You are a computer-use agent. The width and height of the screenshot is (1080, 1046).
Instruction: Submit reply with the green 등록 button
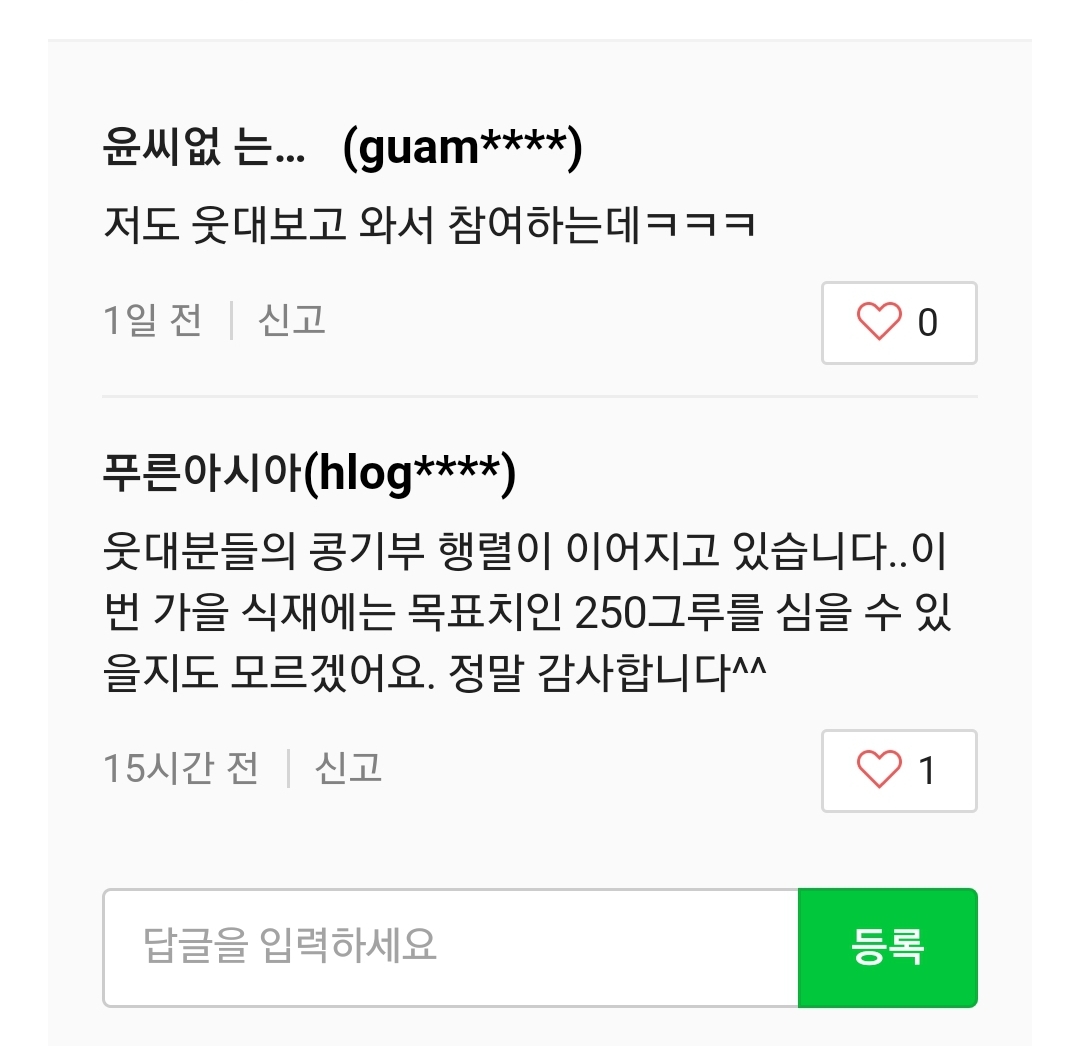(x=887, y=947)
